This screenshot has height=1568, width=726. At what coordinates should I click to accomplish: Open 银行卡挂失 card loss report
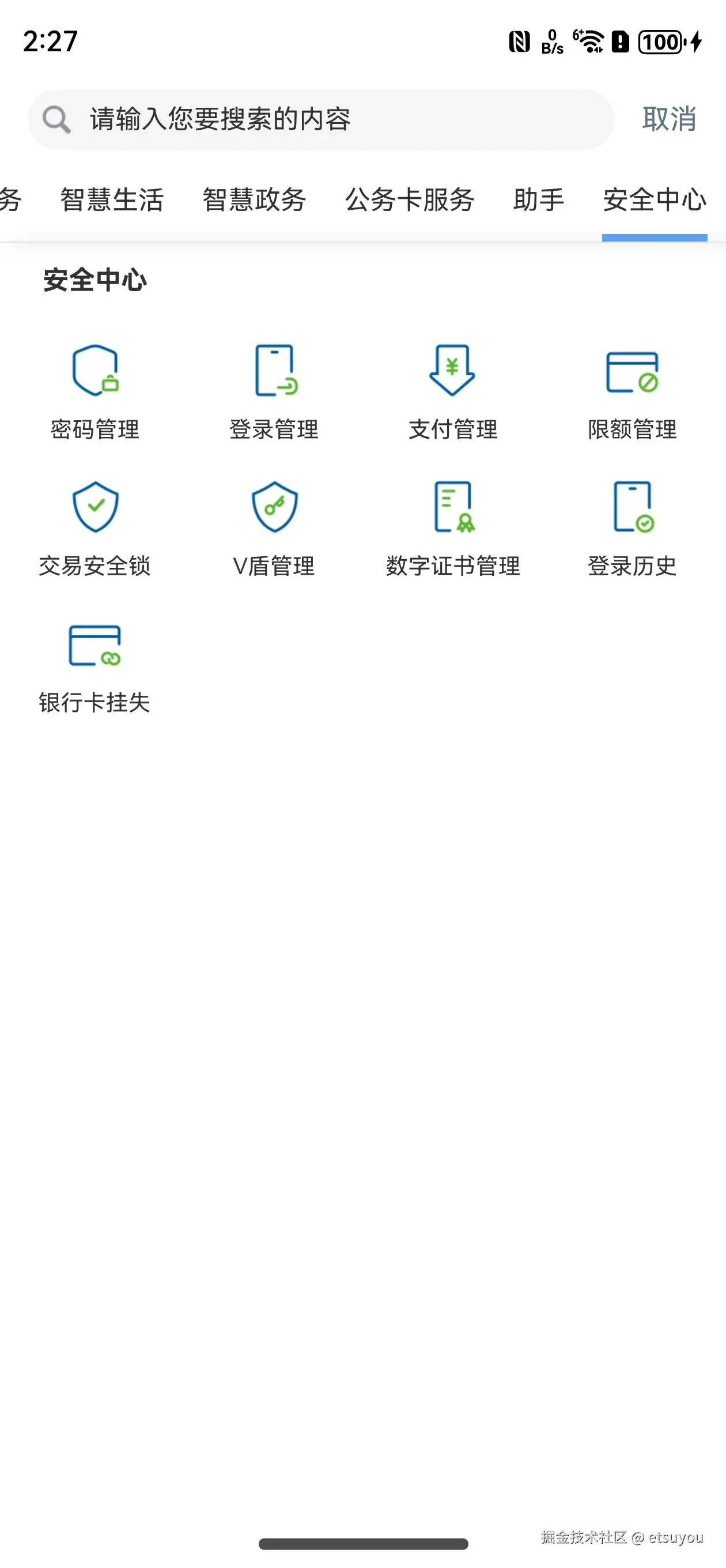point(95,665)
